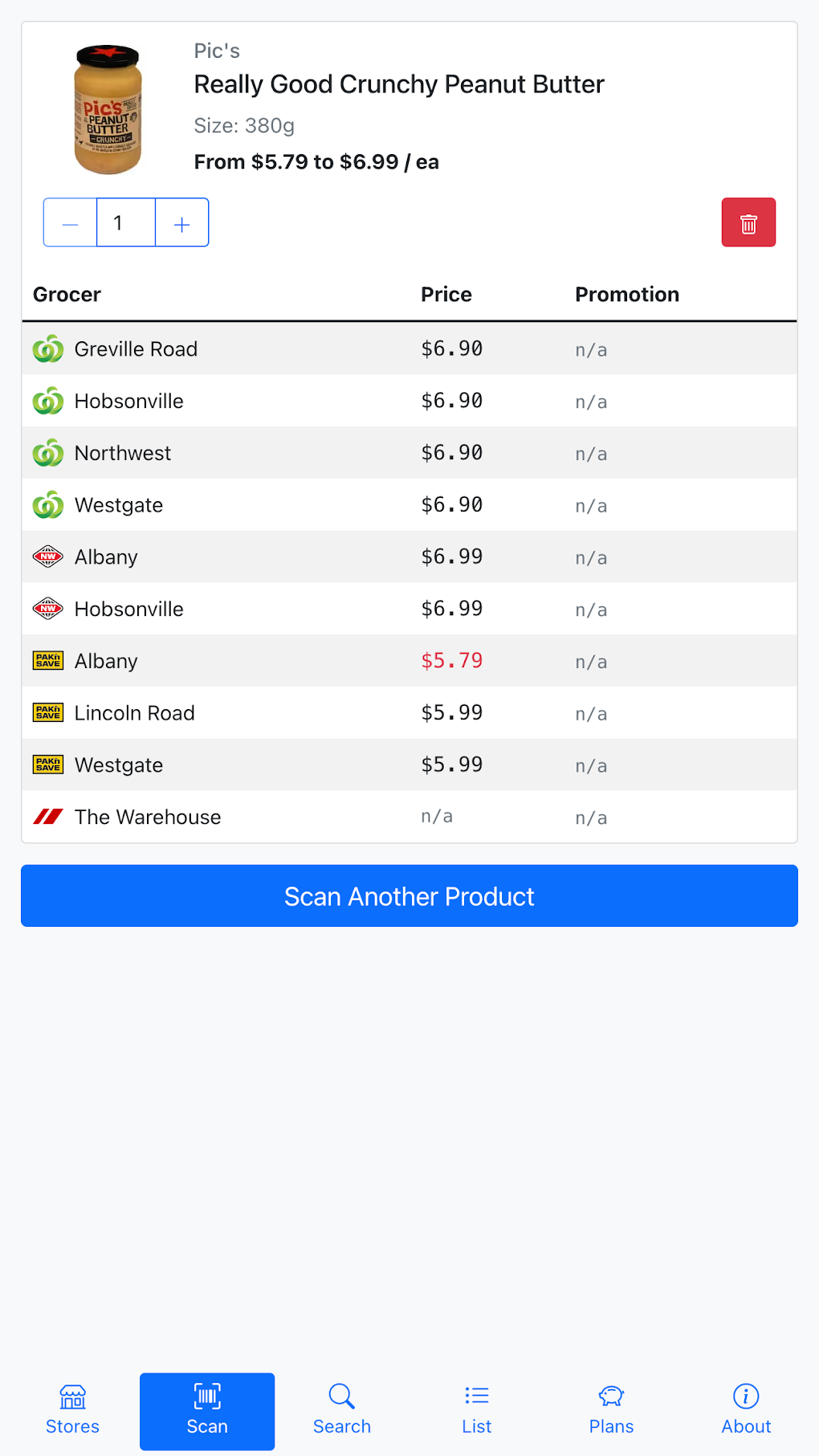Open the About tab
Screen dimensions: 819x1456
click(x=746, y=1410)
